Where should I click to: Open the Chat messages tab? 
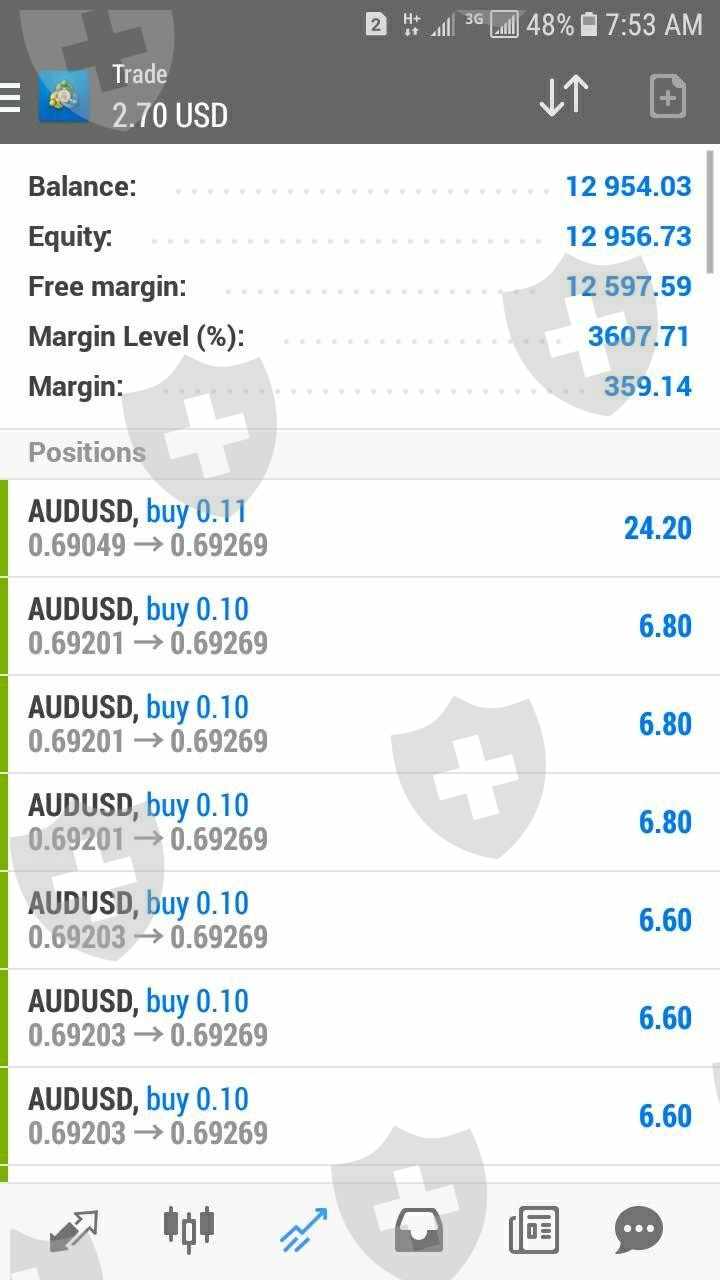tap(639, 1230)
